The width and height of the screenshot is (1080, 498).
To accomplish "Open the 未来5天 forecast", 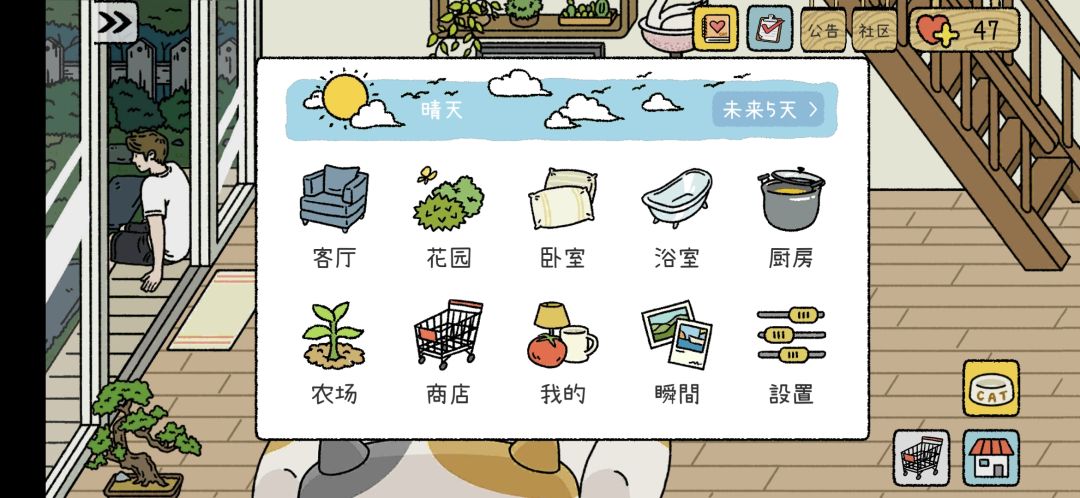I will click(x=768, y=110).
